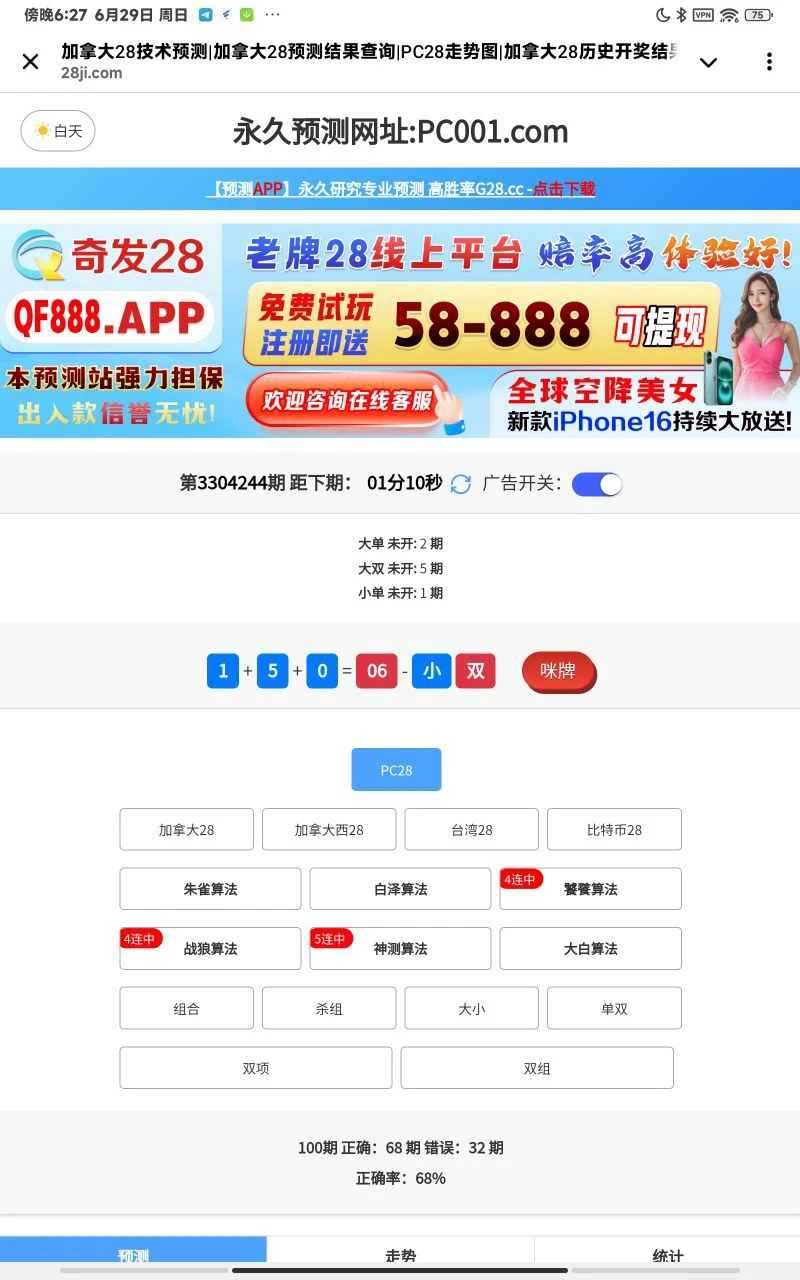Pick the 朱雀算法 algorithm
Viewport: 800px width, 1280px height.
(x=210, y=889)
